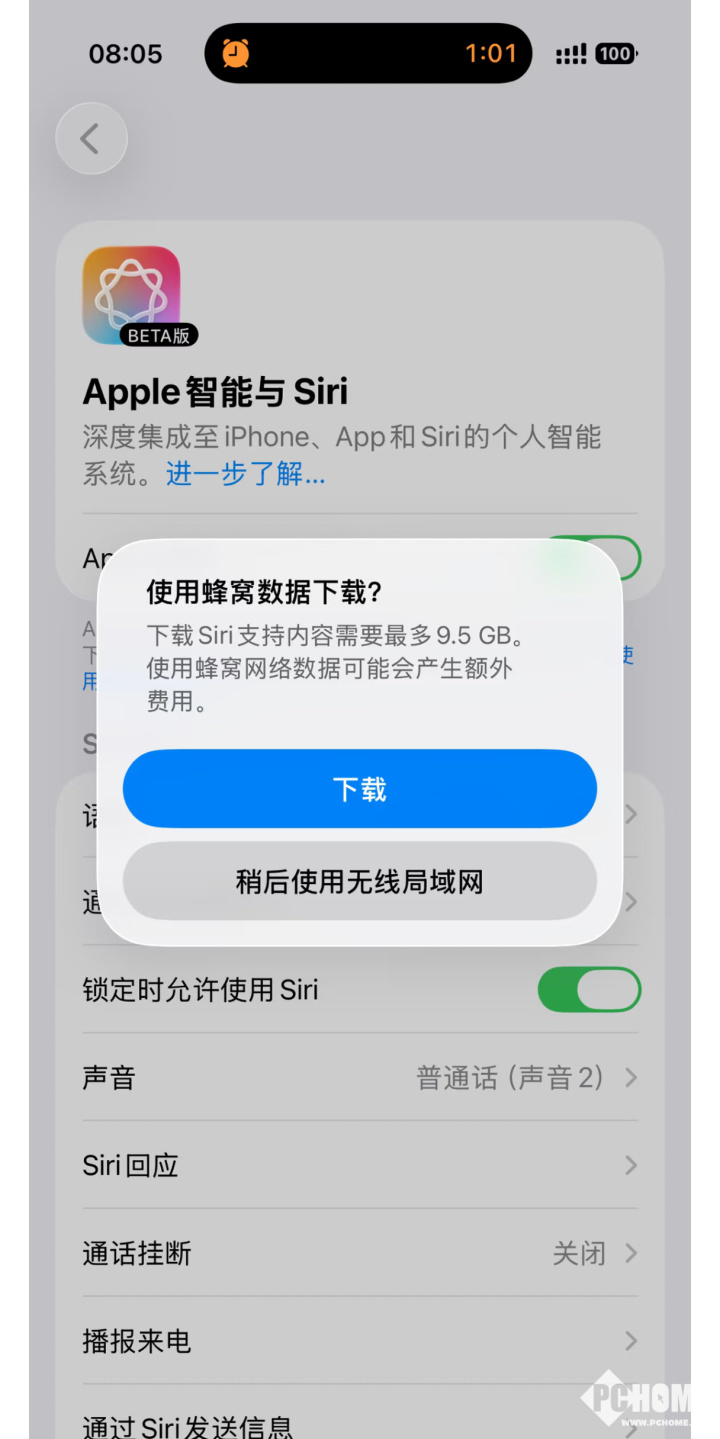Toggle 锁定时允许使用 Siri switch
Image resolution: width=720 pixels, height=1439 pixels.
point(588,990)
